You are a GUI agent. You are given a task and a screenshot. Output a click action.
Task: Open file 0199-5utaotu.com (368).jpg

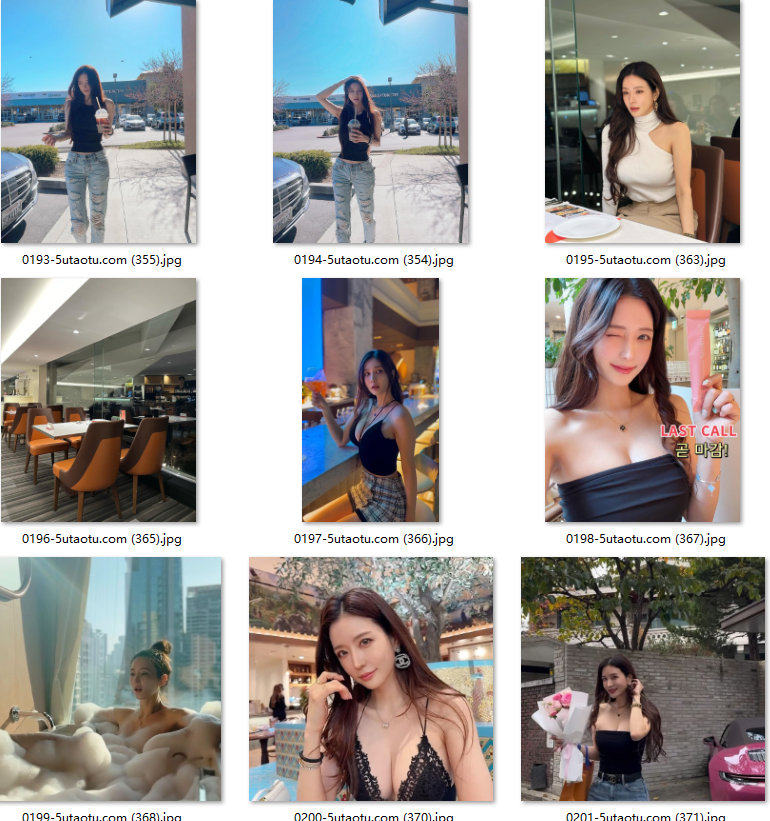coord(110,680)
